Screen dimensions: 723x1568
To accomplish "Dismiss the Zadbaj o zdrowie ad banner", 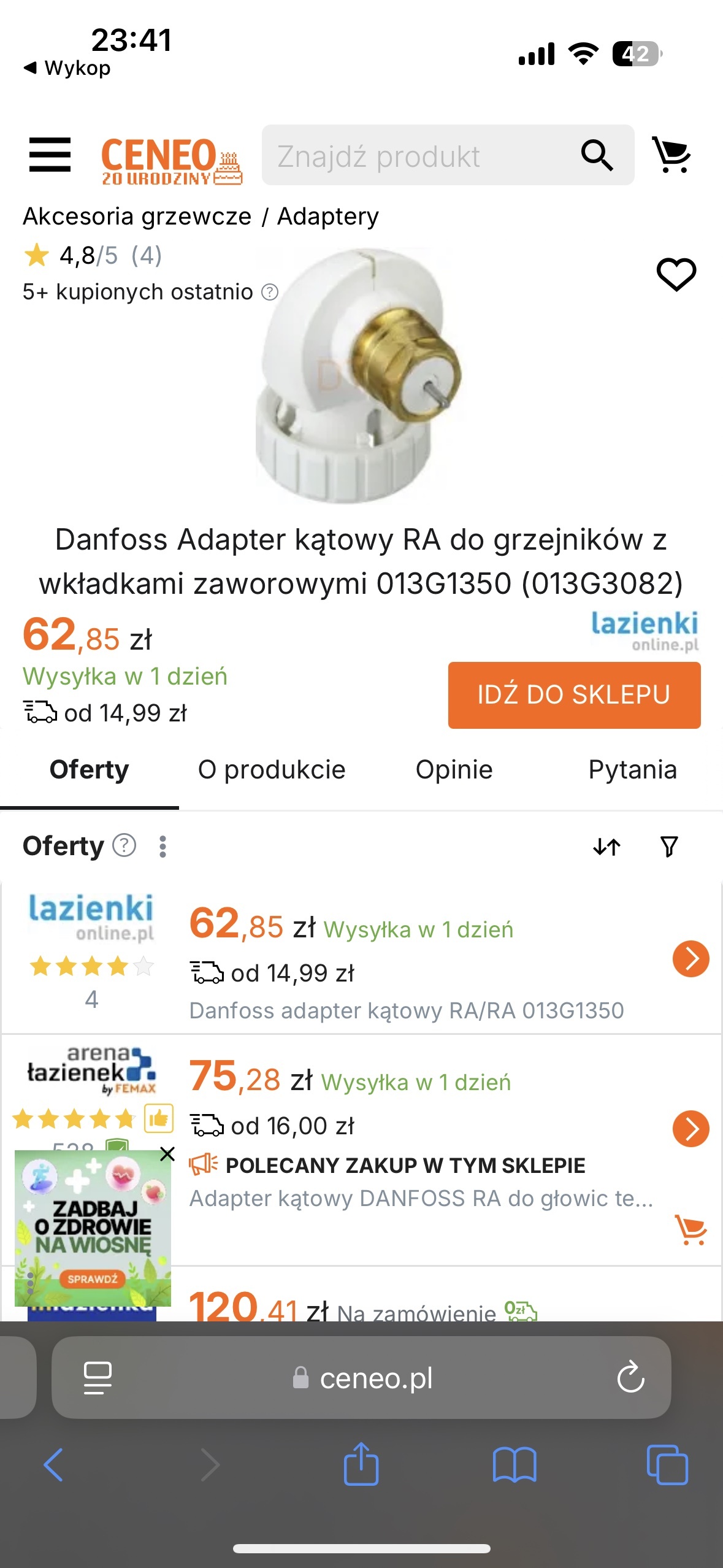I will (167, 1154).
